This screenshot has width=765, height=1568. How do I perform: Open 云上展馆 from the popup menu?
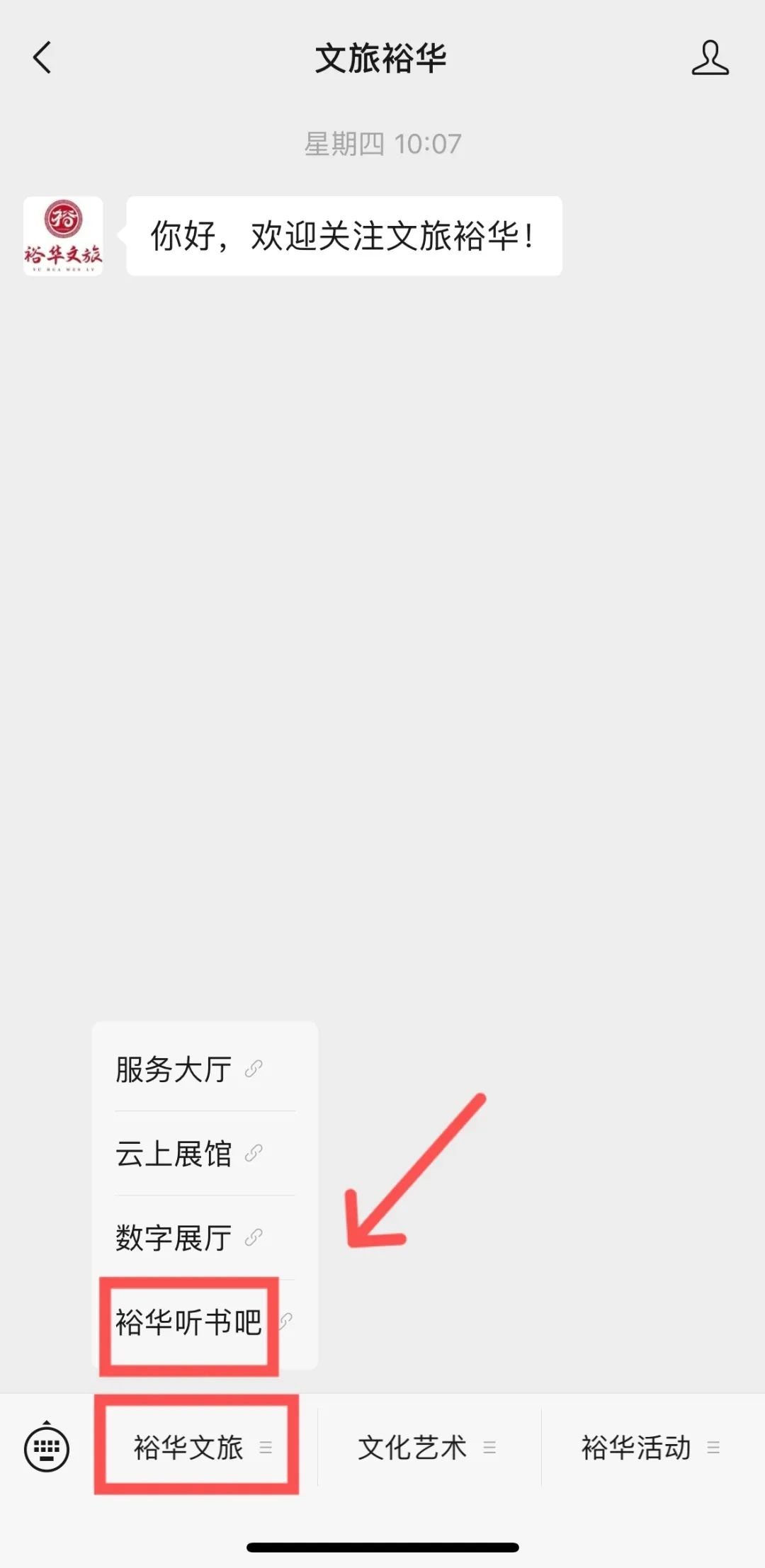205,1154
